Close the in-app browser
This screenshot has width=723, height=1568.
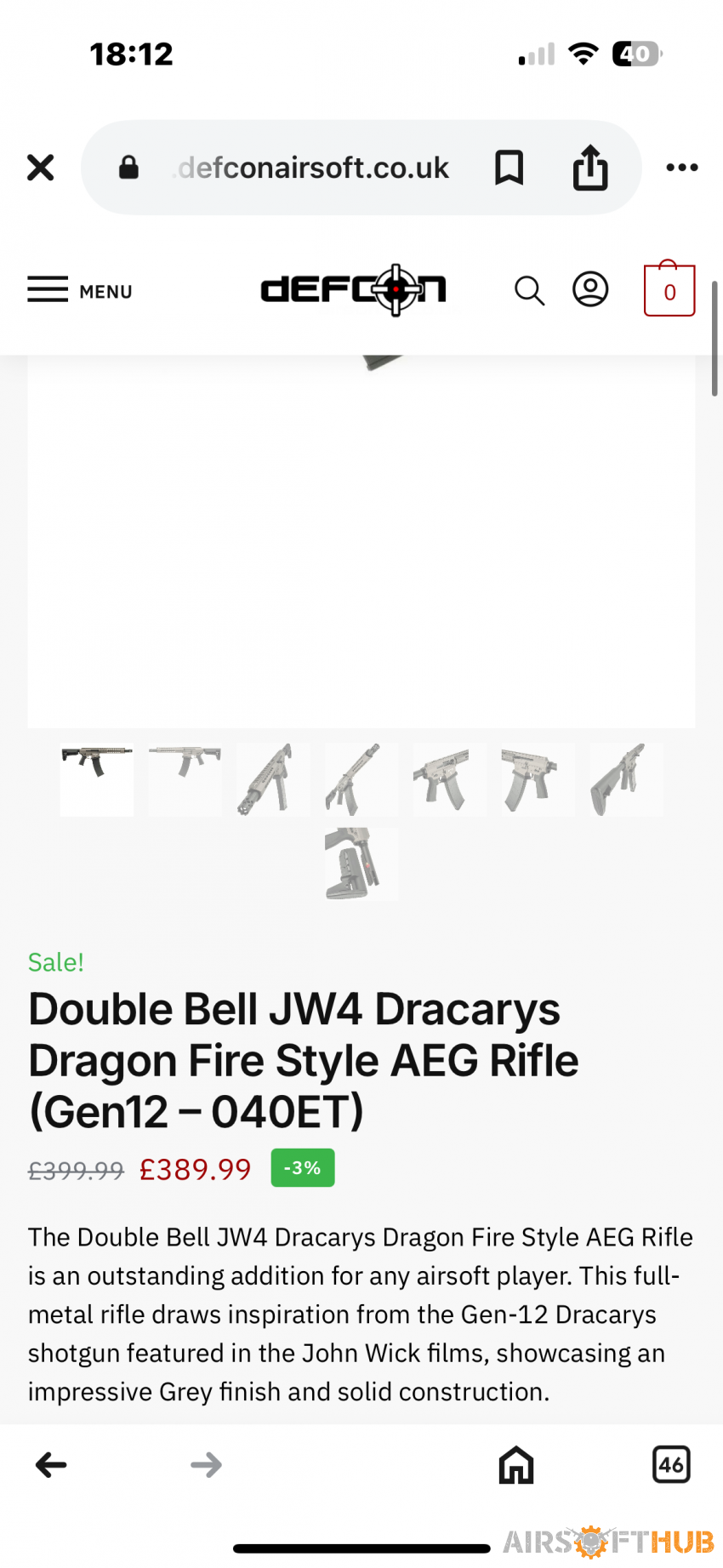(40, 168)
